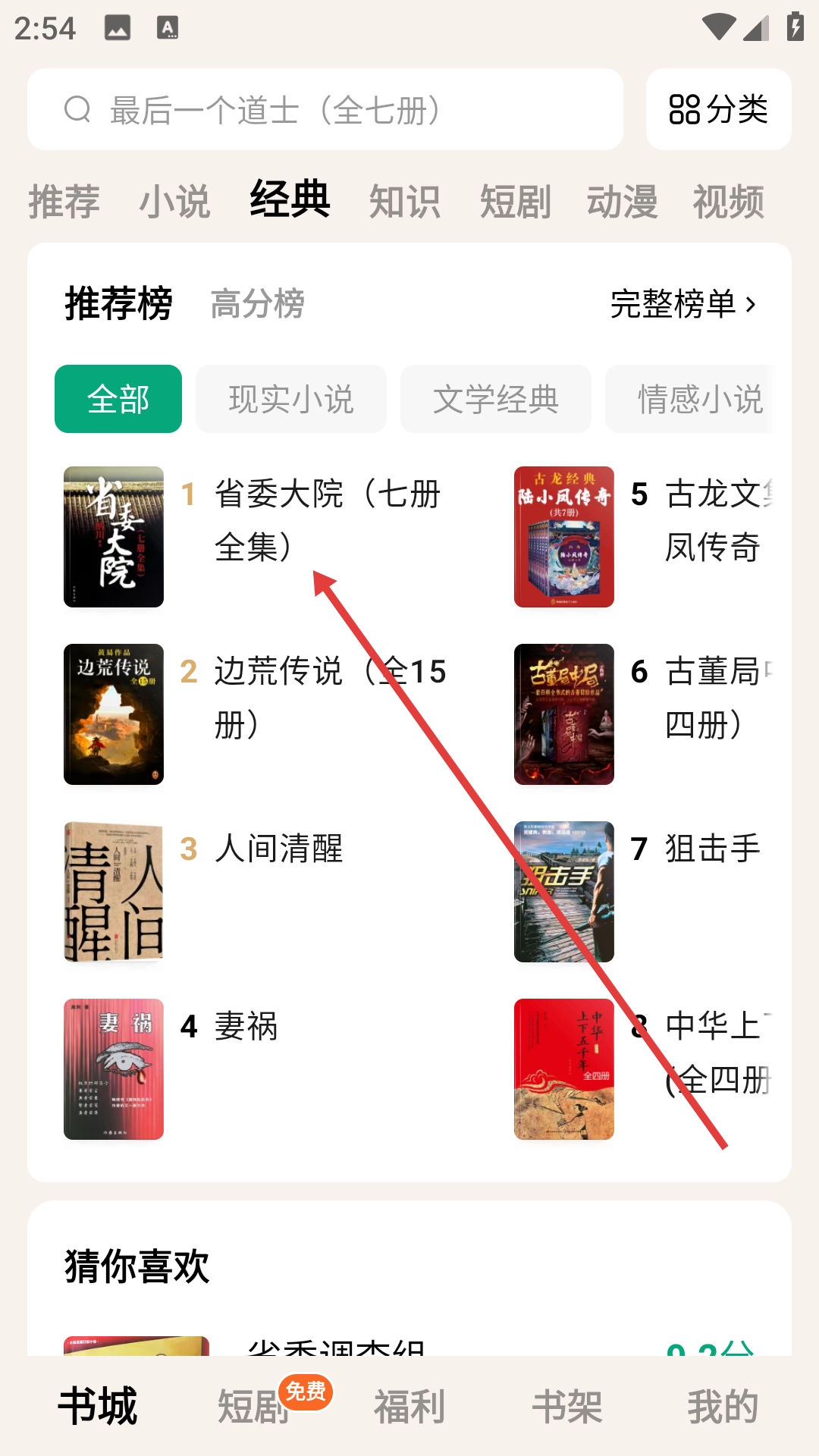Switch to the 小说 top tab
This screenshot has height=1456, width=819.
(174, 202)
